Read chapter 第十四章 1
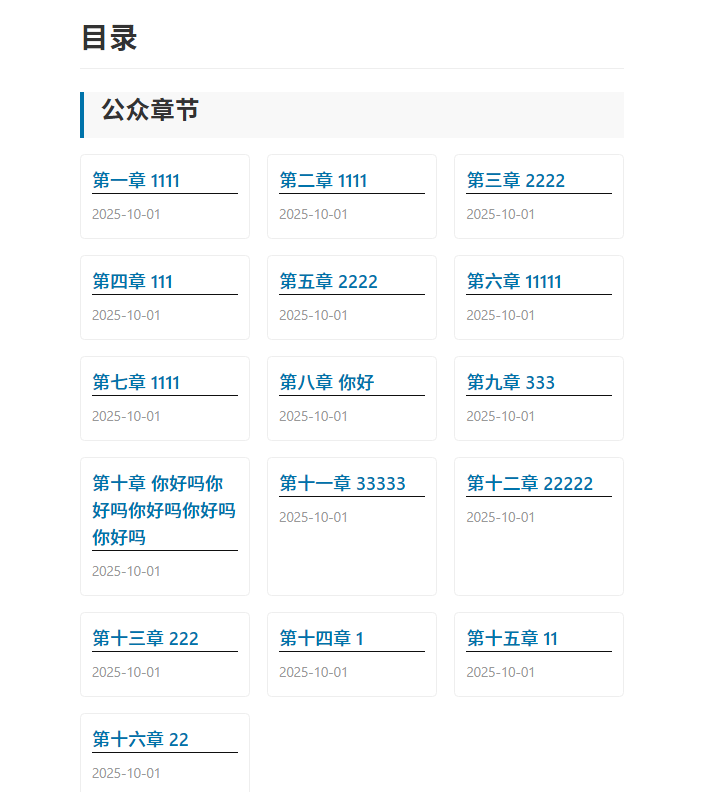This screenshot has width=704, height=792. tap(321, 639)
